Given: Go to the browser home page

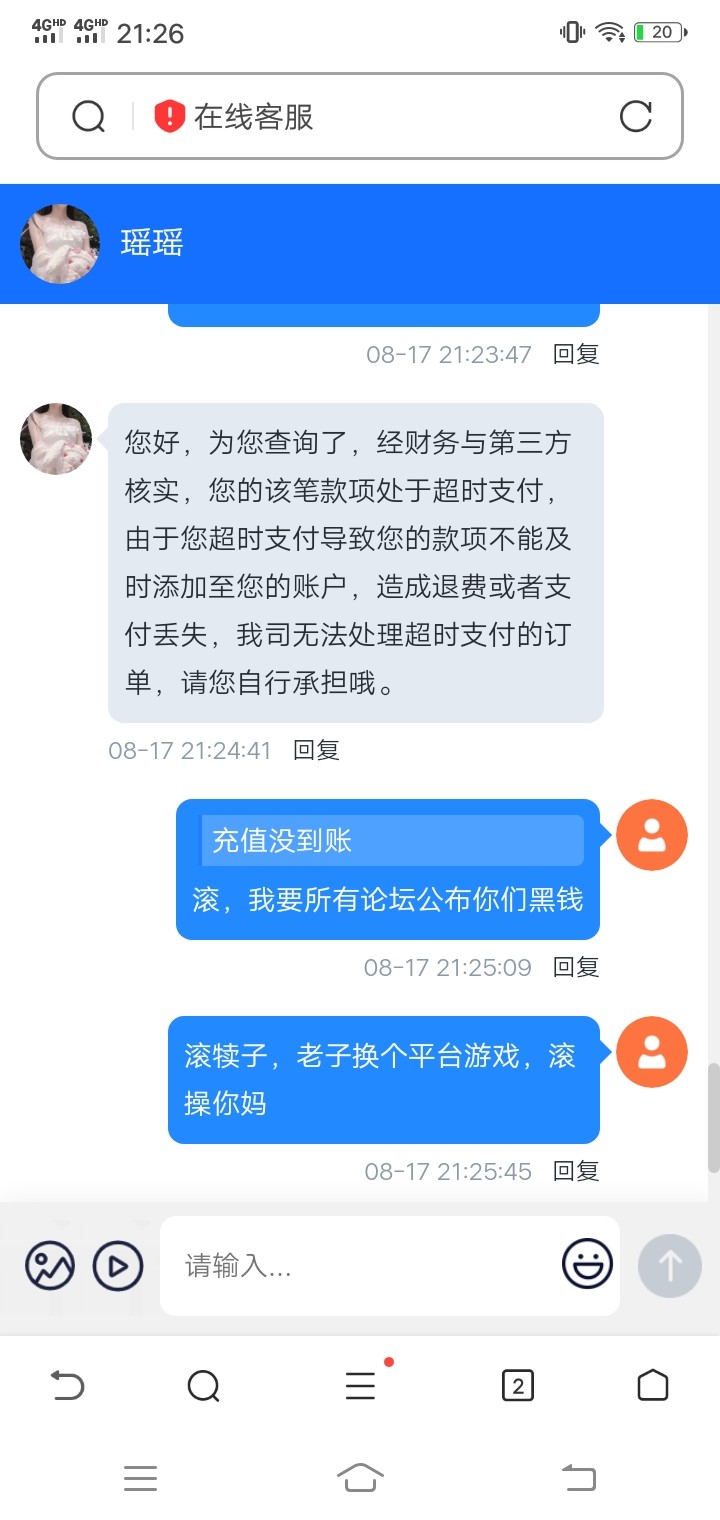Looking at the screenshot, I should tap(652, 1386).
